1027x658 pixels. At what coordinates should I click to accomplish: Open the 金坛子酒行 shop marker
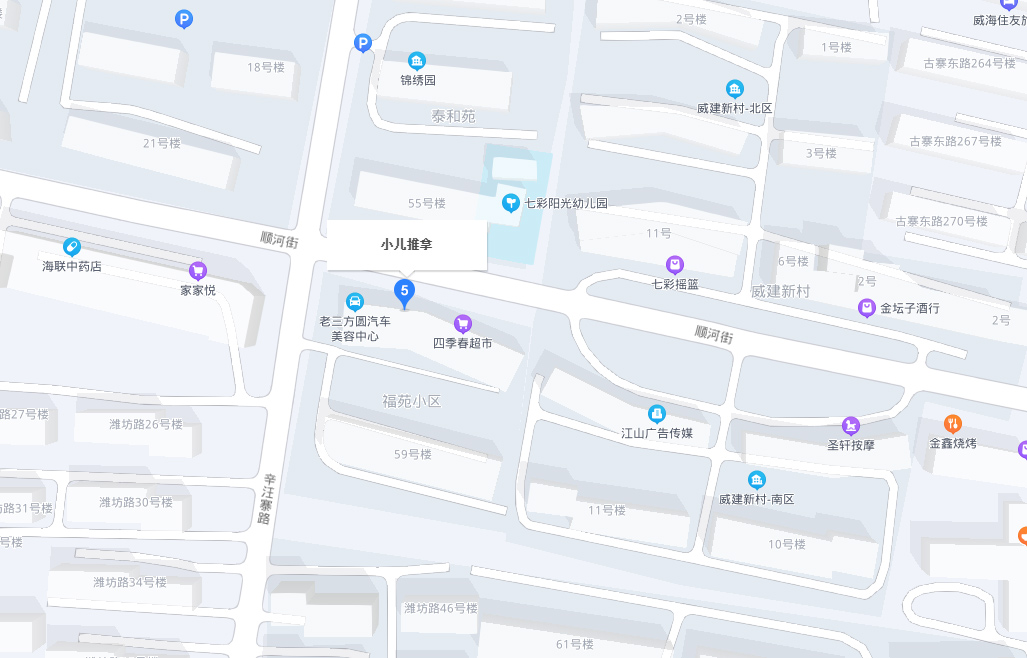(x=867, y=307)
